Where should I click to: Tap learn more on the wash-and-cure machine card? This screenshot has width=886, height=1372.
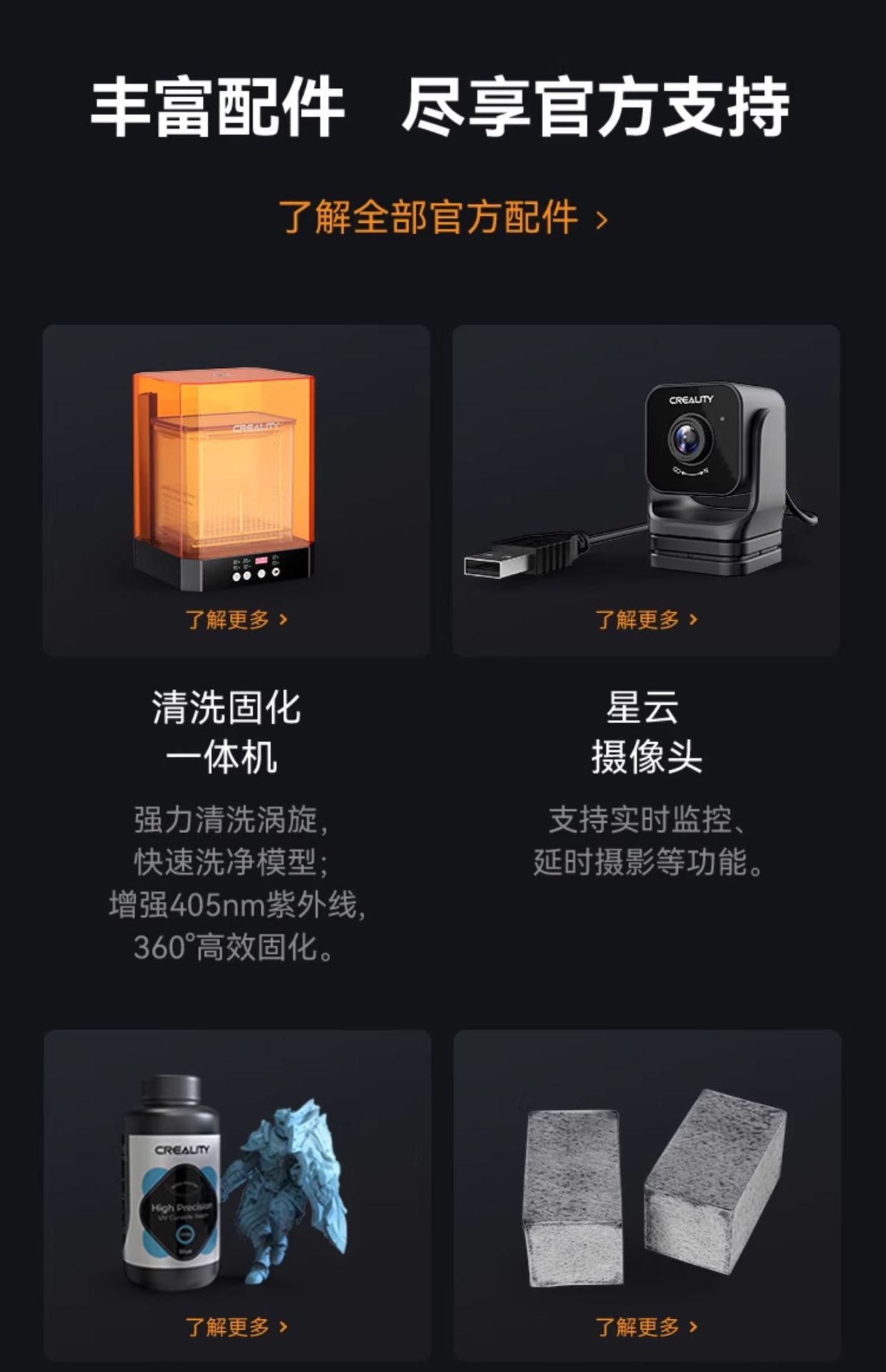pos(237,620)
